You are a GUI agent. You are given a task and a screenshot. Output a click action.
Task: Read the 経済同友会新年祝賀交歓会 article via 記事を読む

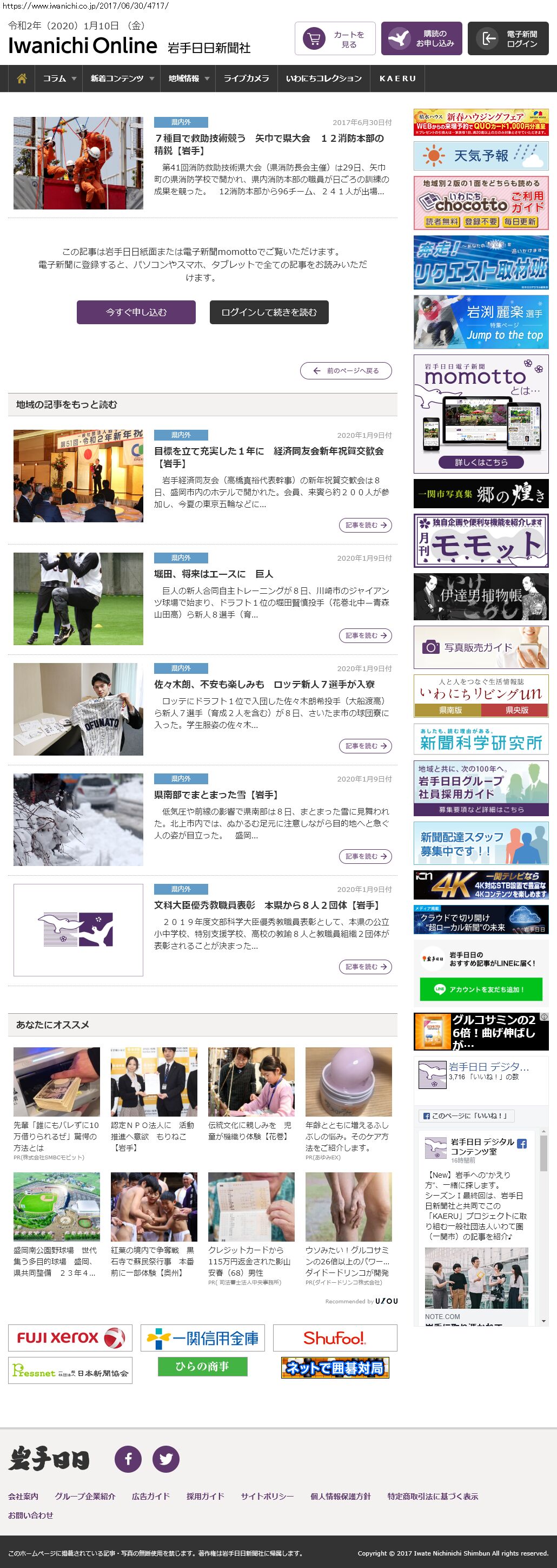click(365, 524)
